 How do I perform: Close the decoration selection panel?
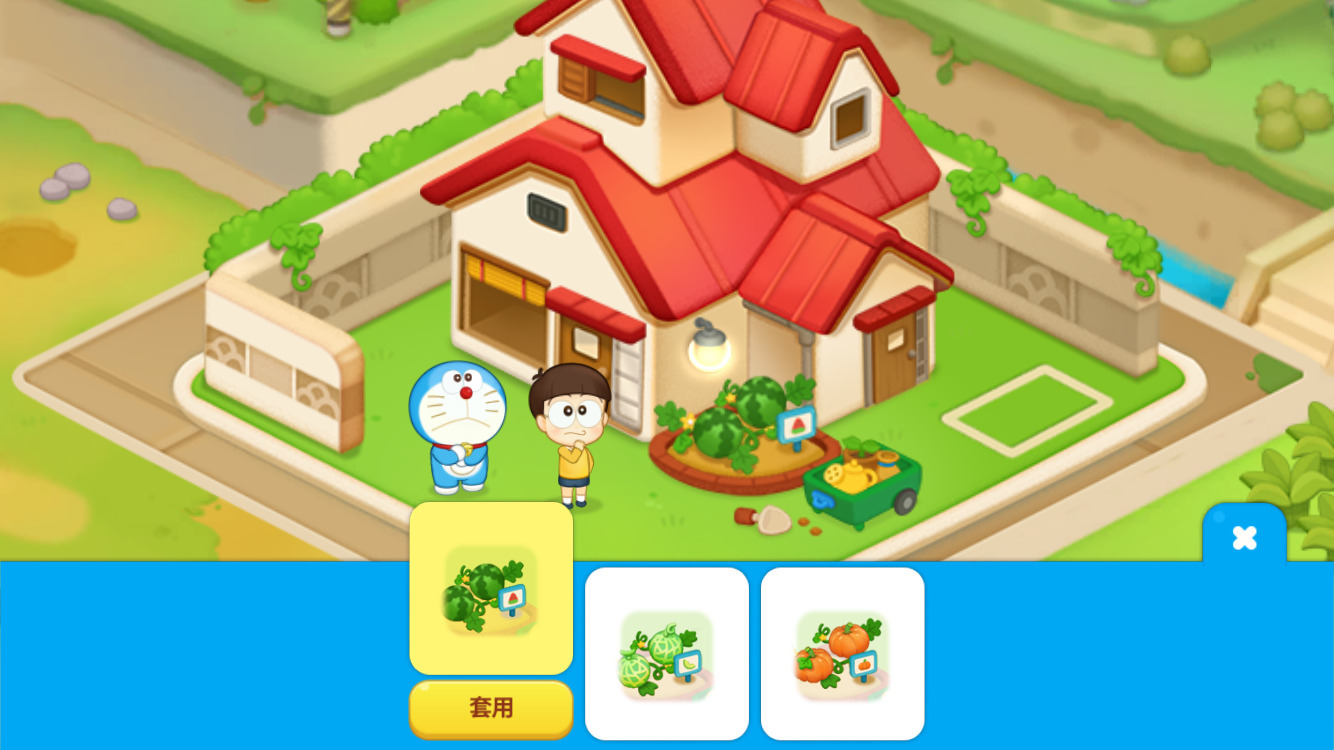tap(1244, 538)
